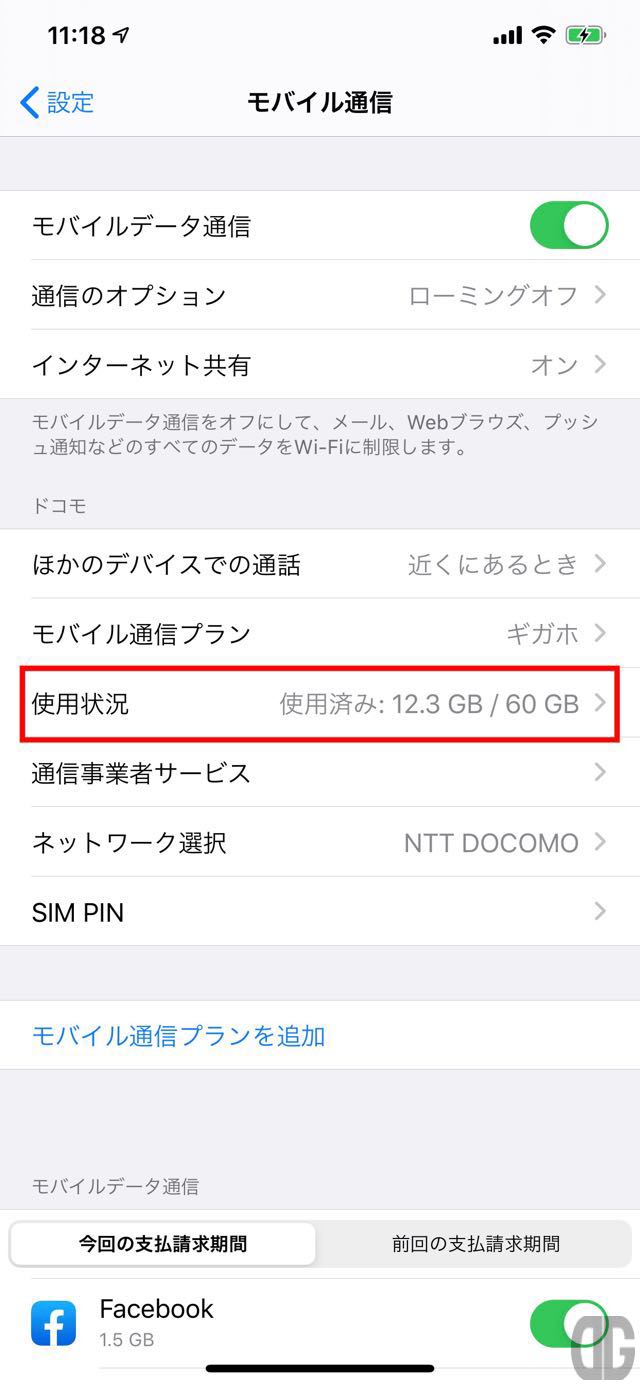Toggle the モバイルデータ通信 switch off
The width and height of the screenshot is (640, 1385).
click(x=569, y=226)
